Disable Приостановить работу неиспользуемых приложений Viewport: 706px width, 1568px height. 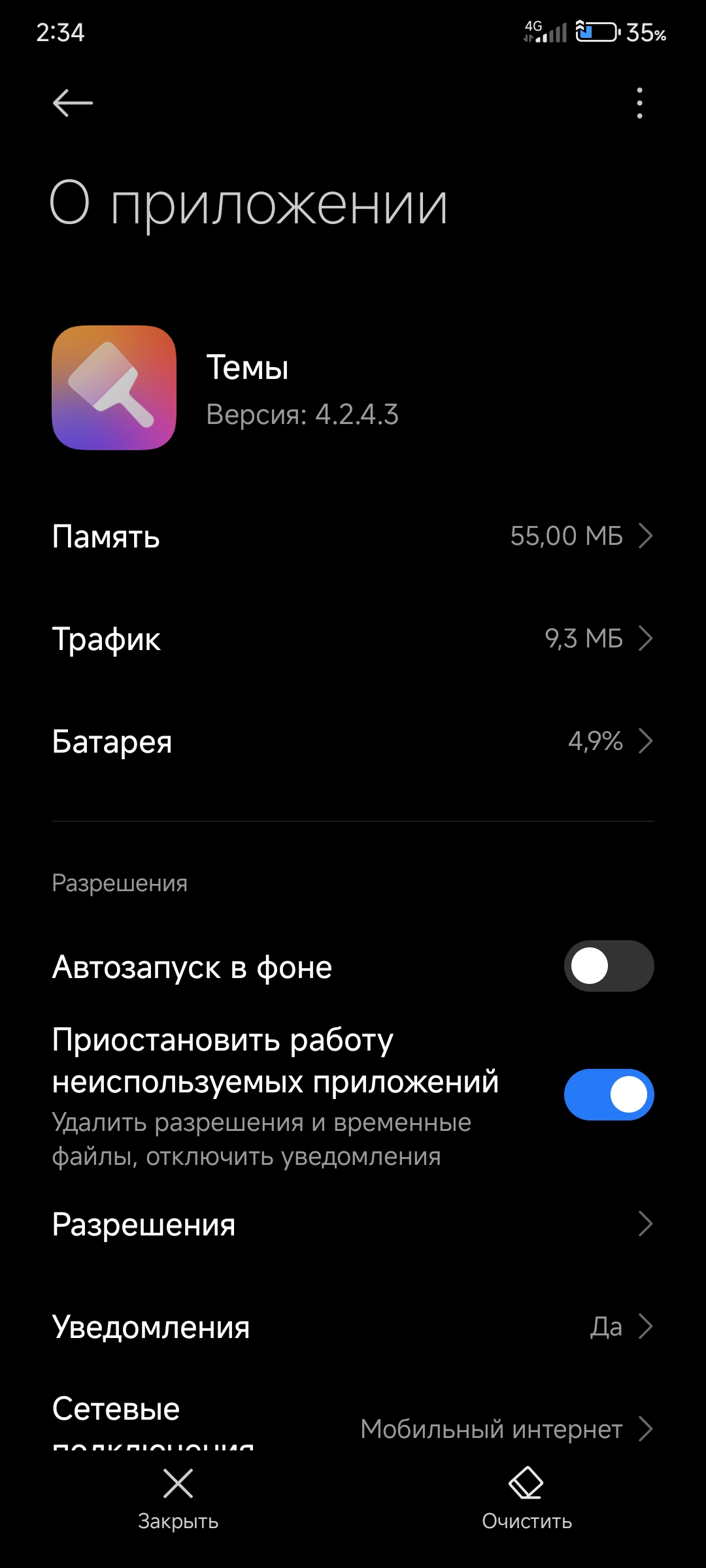coord(609,1094)
